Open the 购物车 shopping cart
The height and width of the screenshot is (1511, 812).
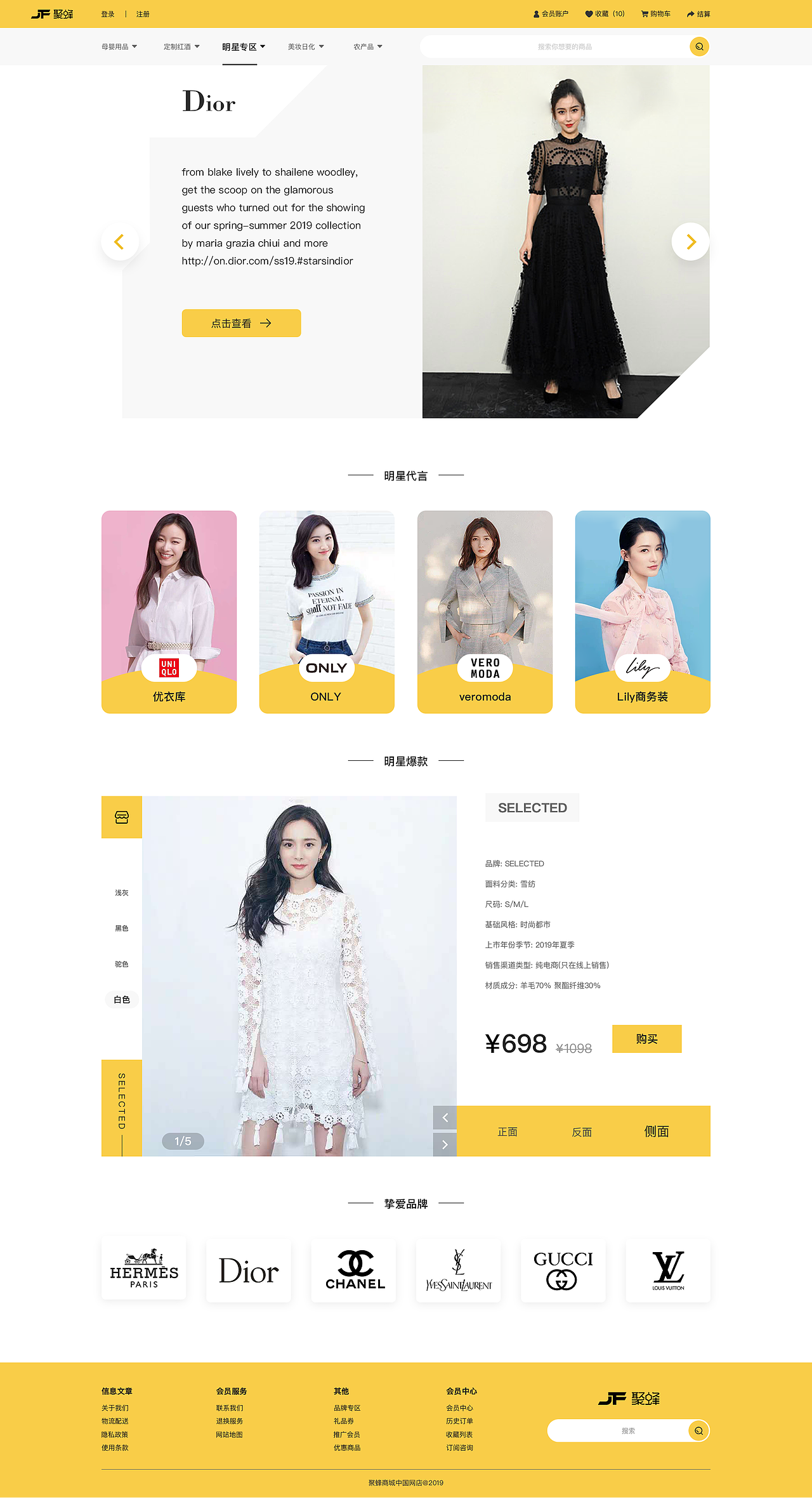[655, 14]
